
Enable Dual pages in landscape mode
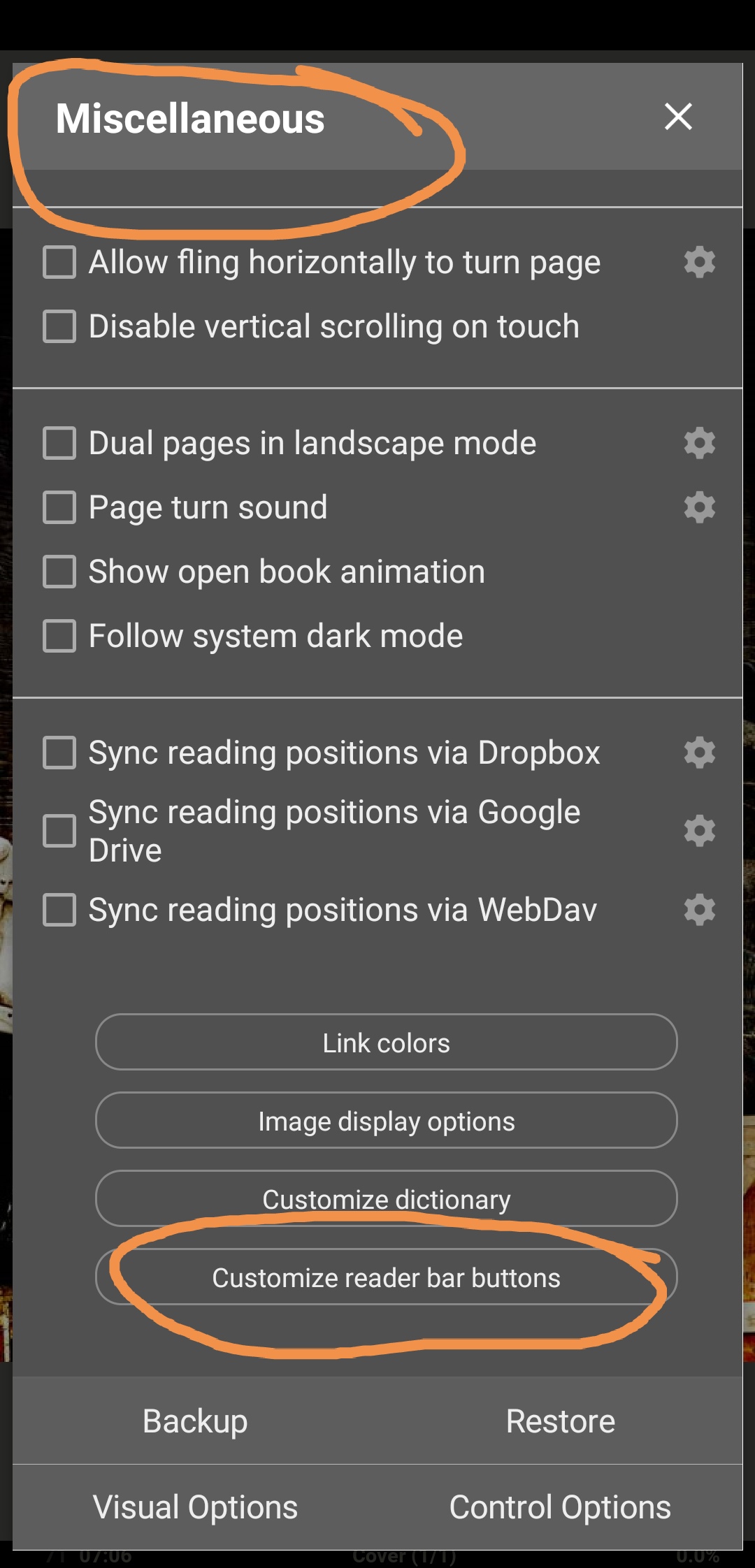[x=59, y=444]
